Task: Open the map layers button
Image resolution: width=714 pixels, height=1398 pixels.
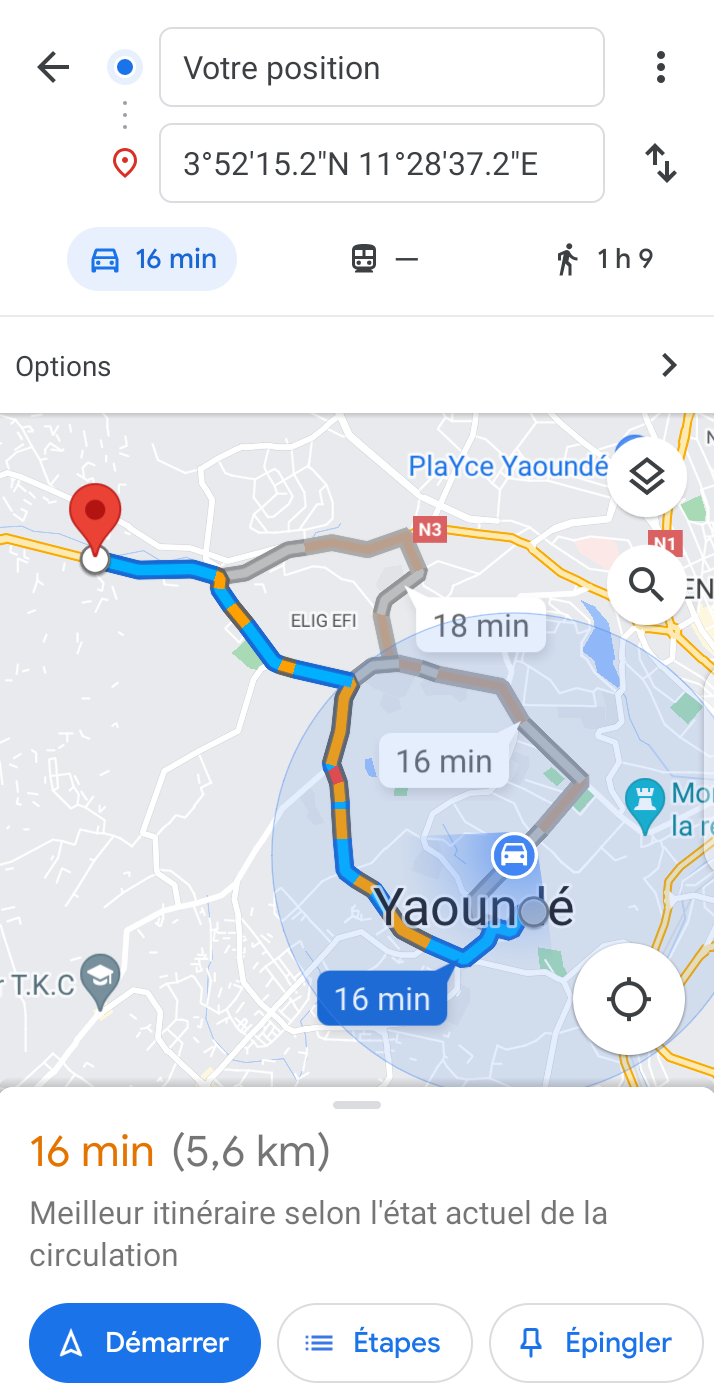Action: coord(647,478)
